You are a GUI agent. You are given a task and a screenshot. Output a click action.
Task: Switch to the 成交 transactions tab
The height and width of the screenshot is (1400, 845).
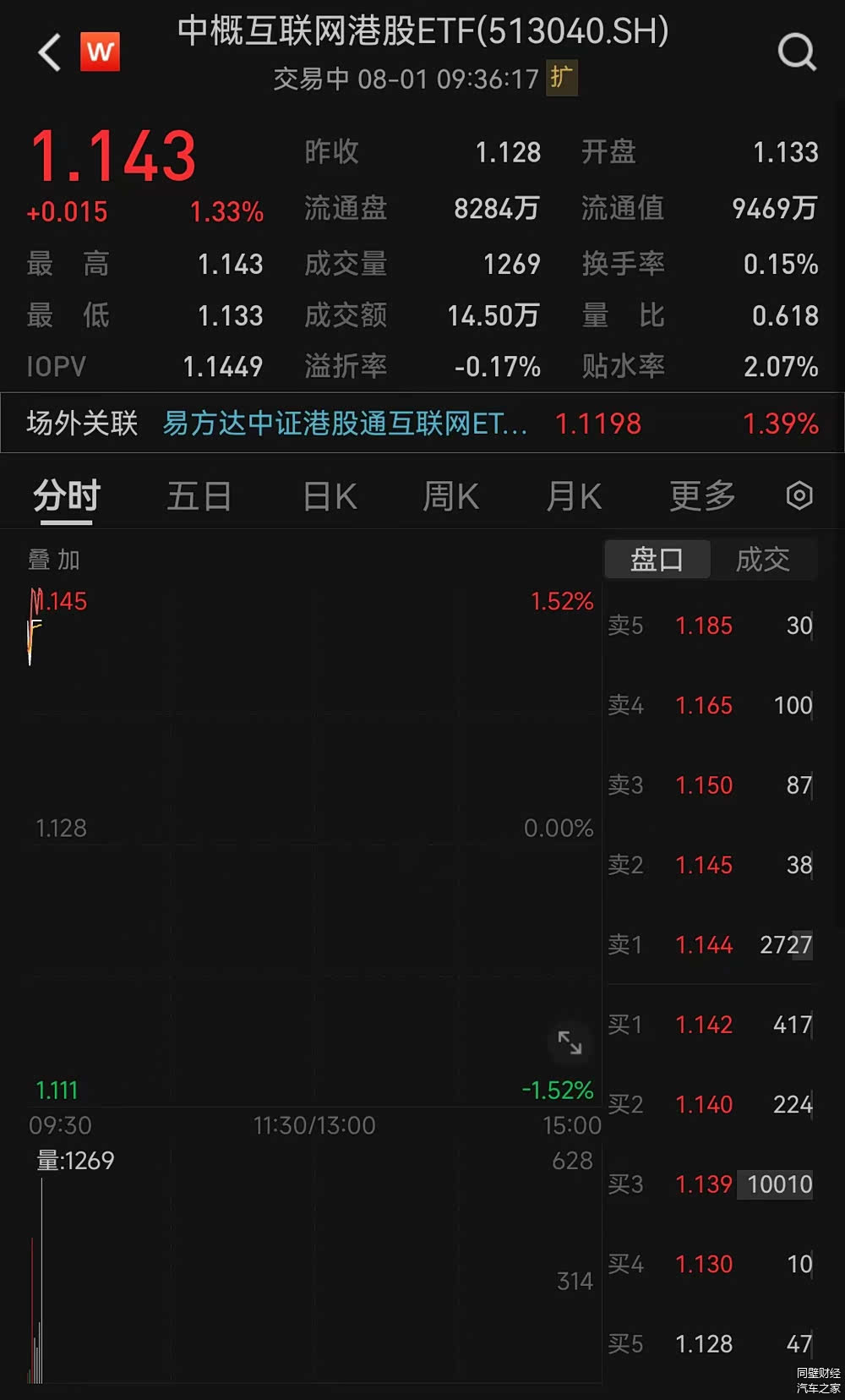765,559
